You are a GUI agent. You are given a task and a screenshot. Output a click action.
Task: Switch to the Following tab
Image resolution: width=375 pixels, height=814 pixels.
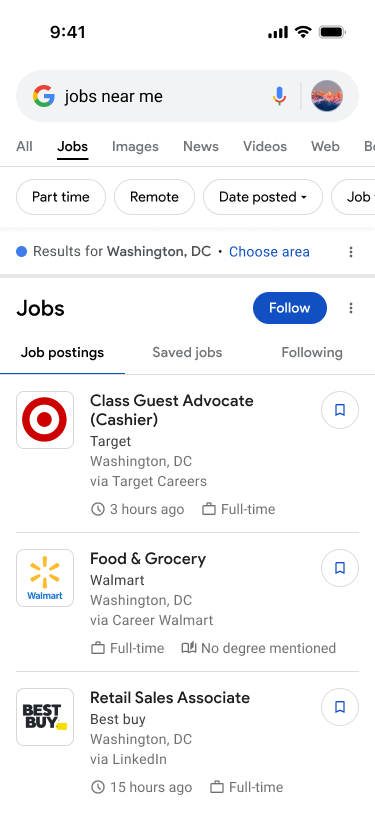(312, 352)
